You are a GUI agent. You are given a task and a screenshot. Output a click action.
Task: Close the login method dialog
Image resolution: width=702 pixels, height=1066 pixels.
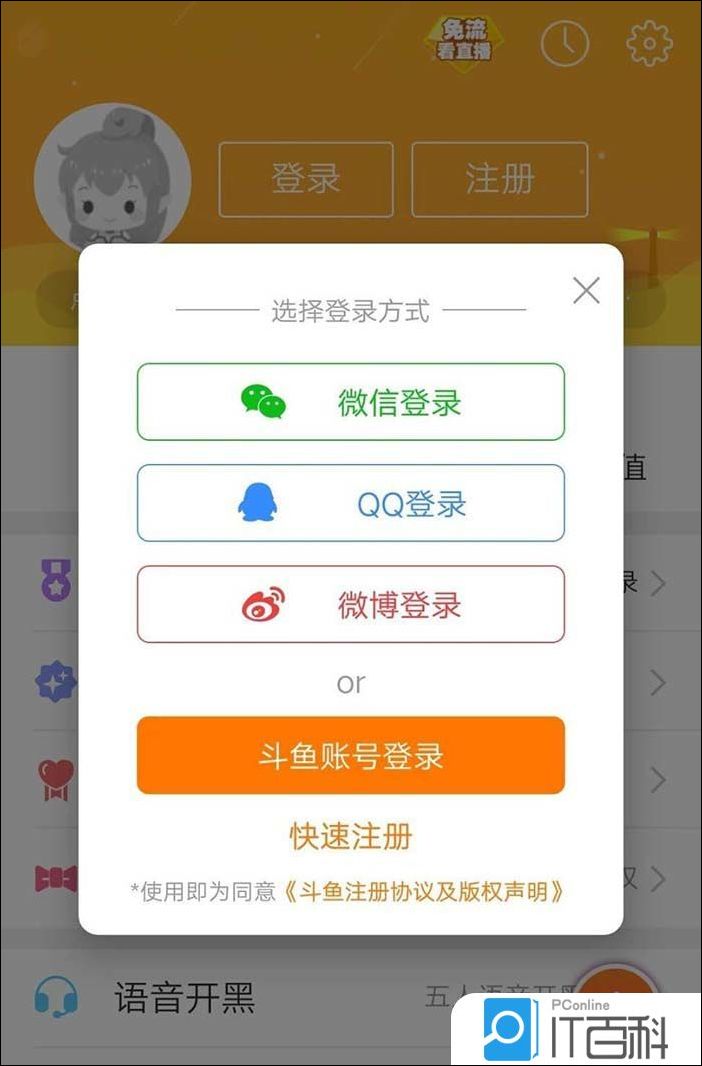pos(586,291)
